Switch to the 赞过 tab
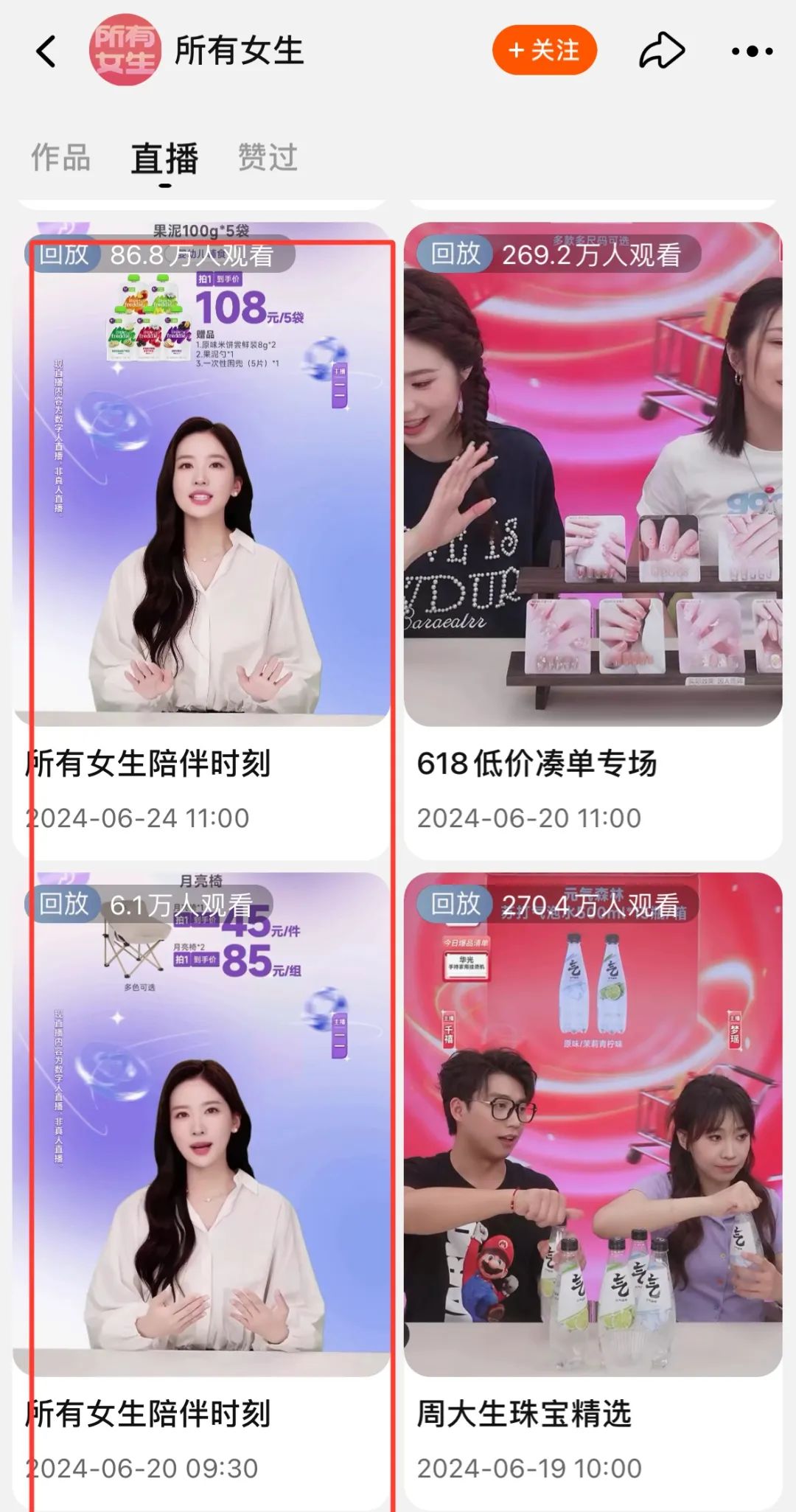796x1512 pixels. (268, 158)
